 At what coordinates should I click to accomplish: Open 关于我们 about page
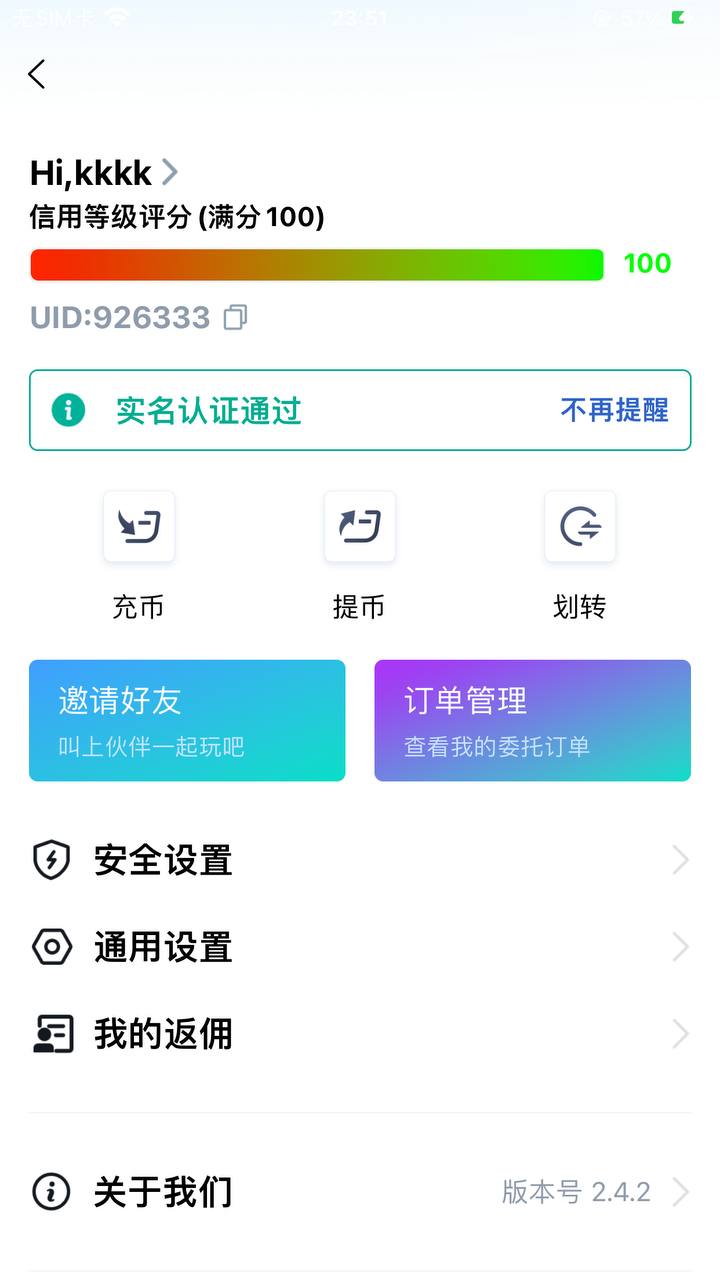[360, 1192]
